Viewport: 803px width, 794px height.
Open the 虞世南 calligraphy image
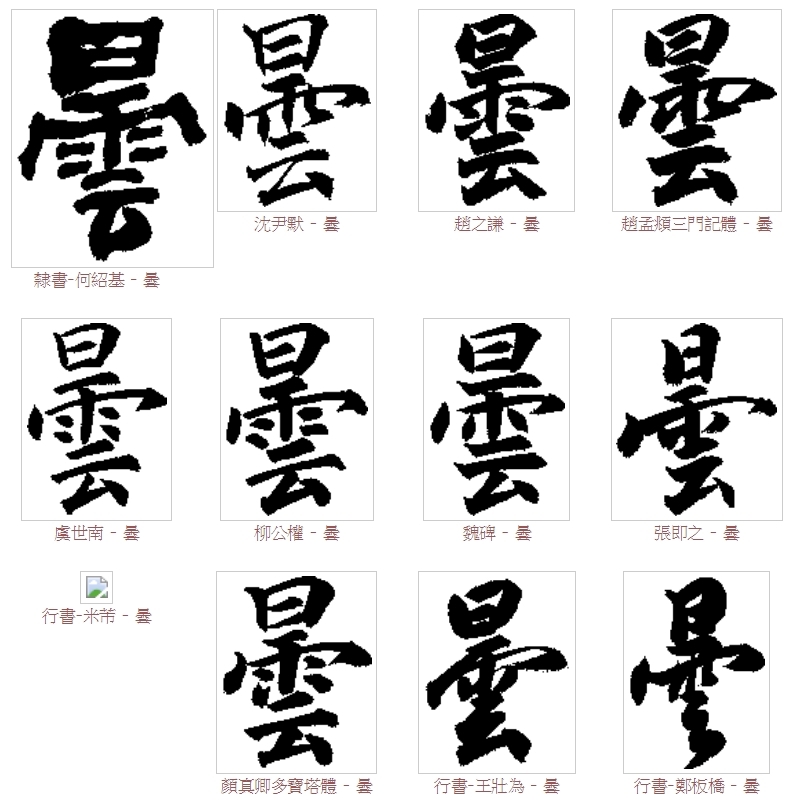(96, 419)
